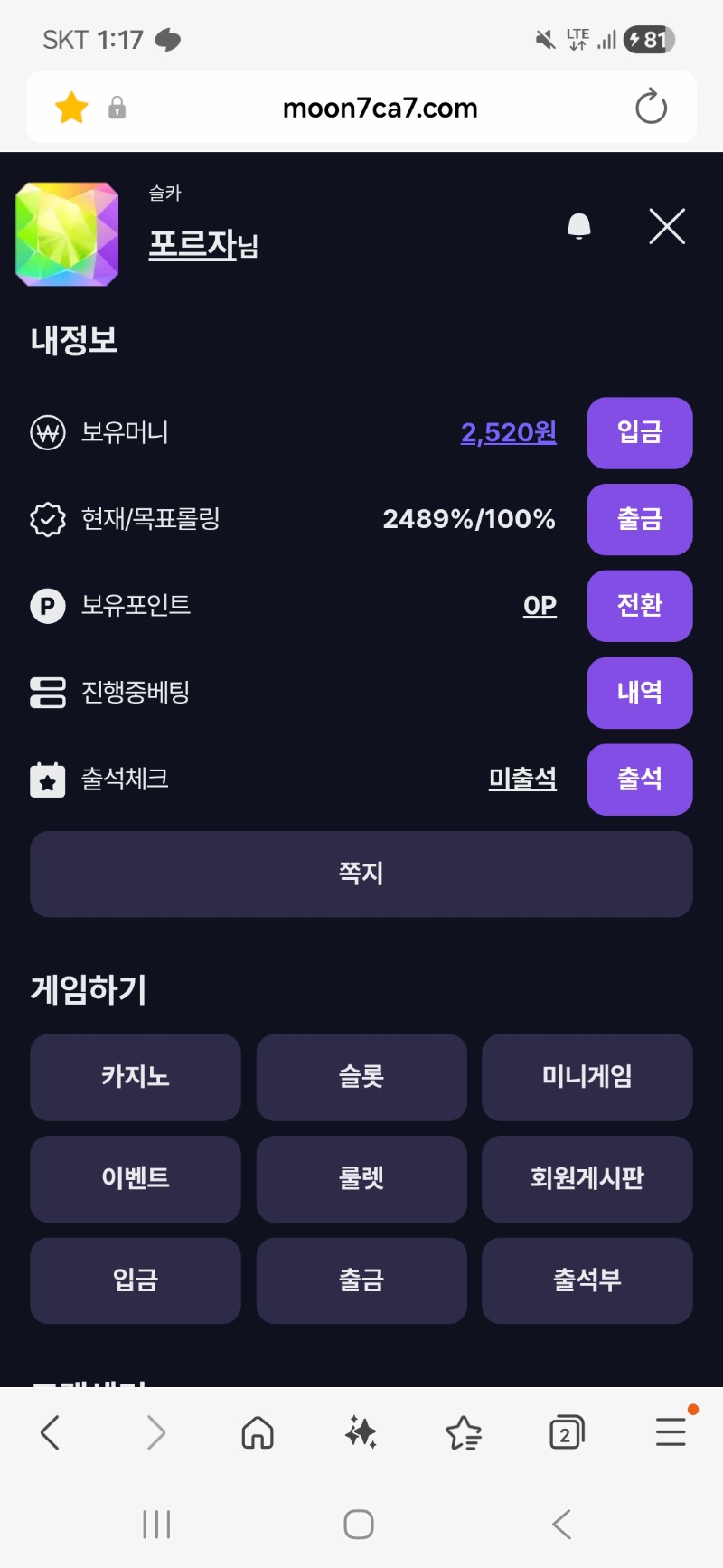This screenshot has height=1568, width=723.
Task: Visit the 회원게시판 board
Action: click(x=587, y=1178)
